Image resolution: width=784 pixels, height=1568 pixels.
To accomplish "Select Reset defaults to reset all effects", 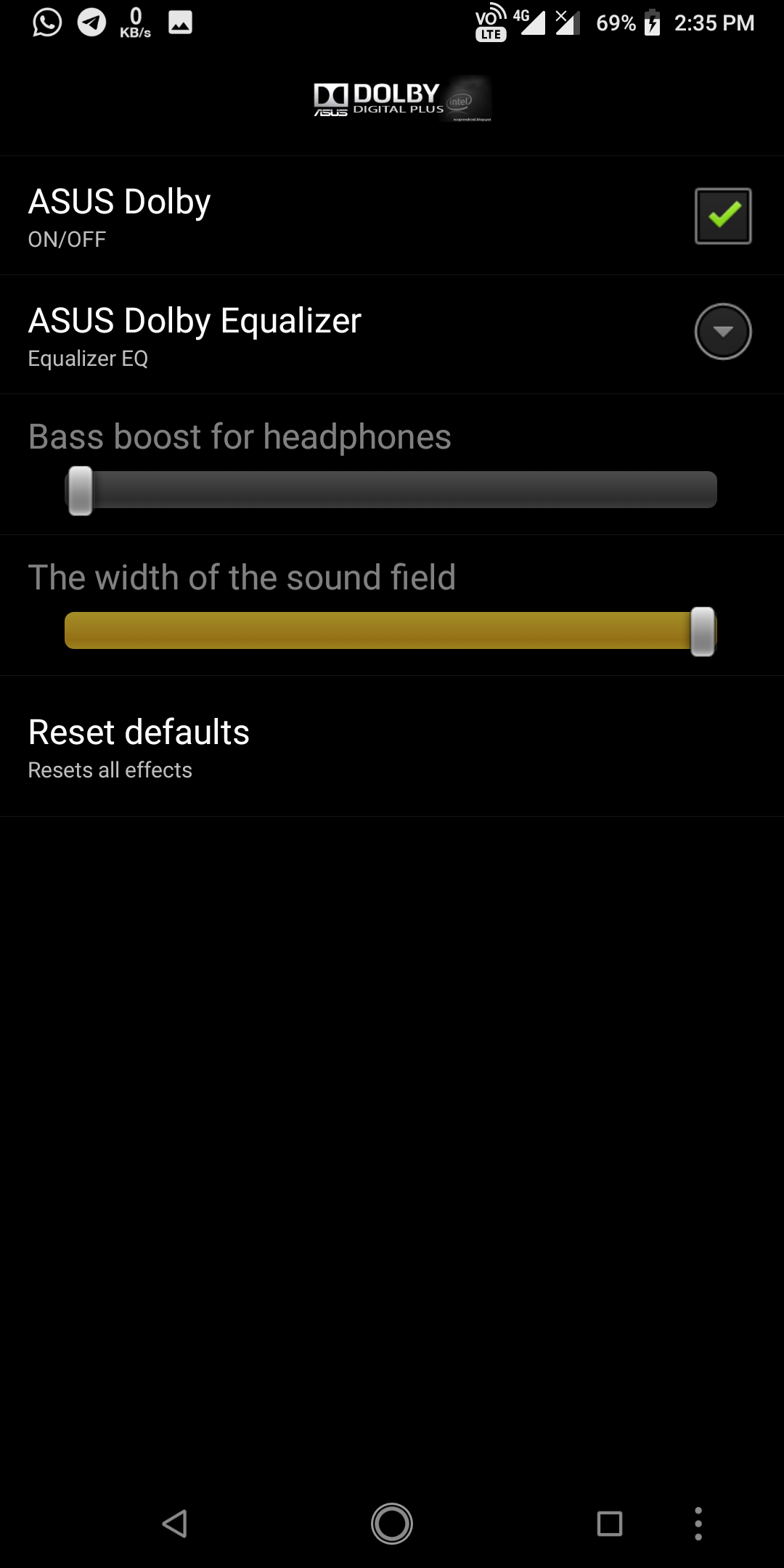I will (138, 746).
